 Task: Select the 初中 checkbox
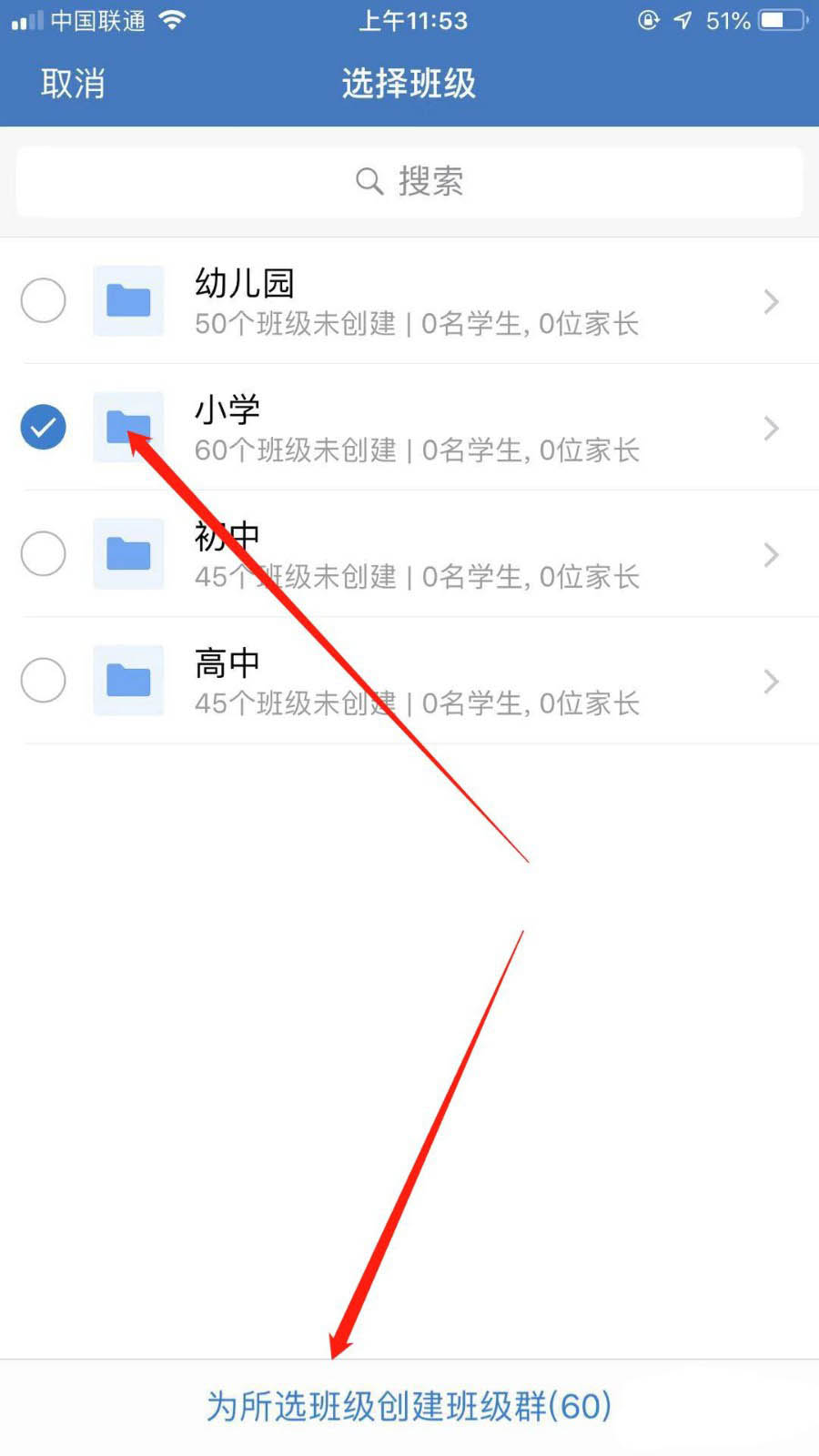click(43, 553)
